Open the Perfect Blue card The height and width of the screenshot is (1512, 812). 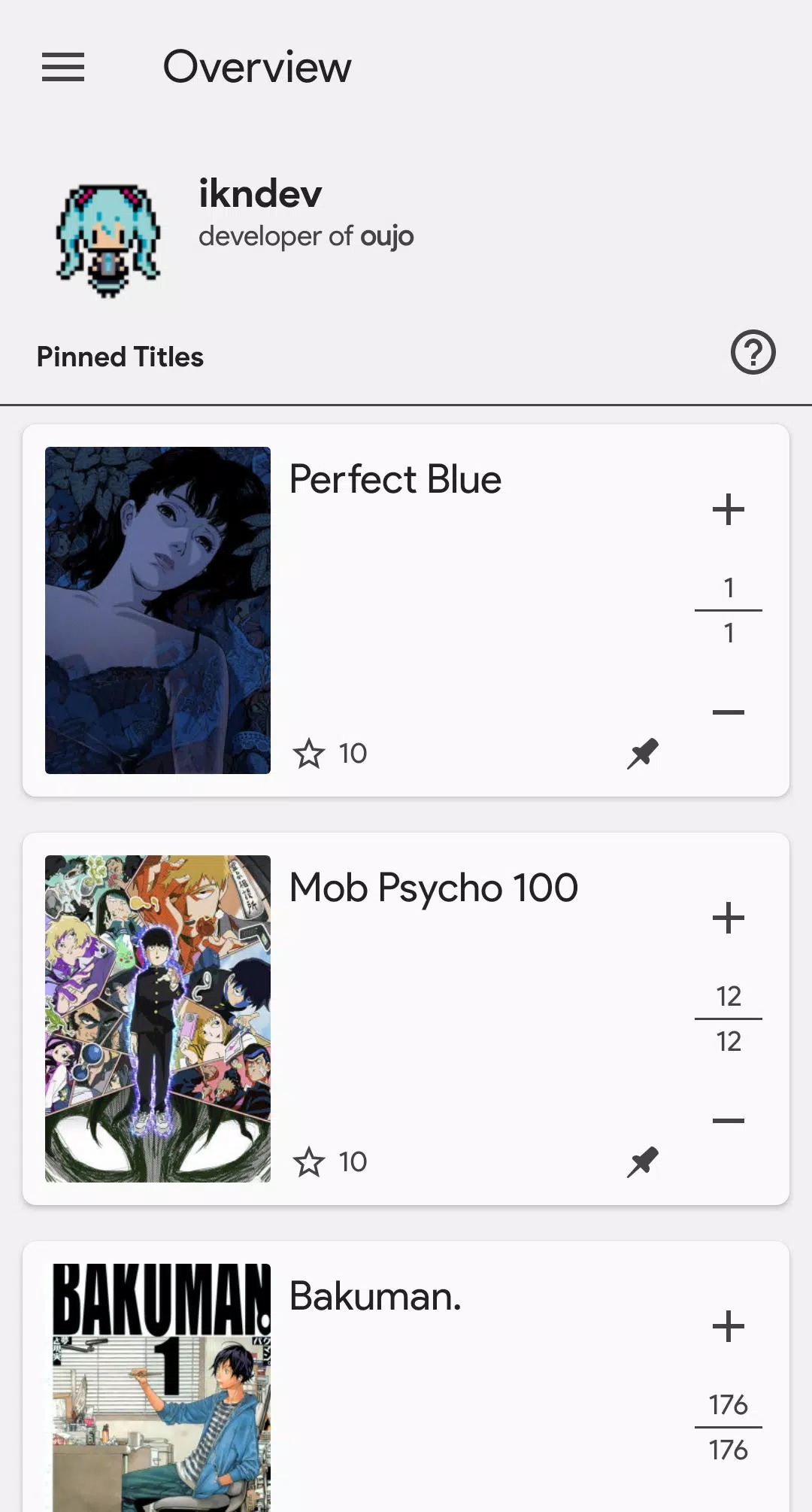click(x=451, y=602)
